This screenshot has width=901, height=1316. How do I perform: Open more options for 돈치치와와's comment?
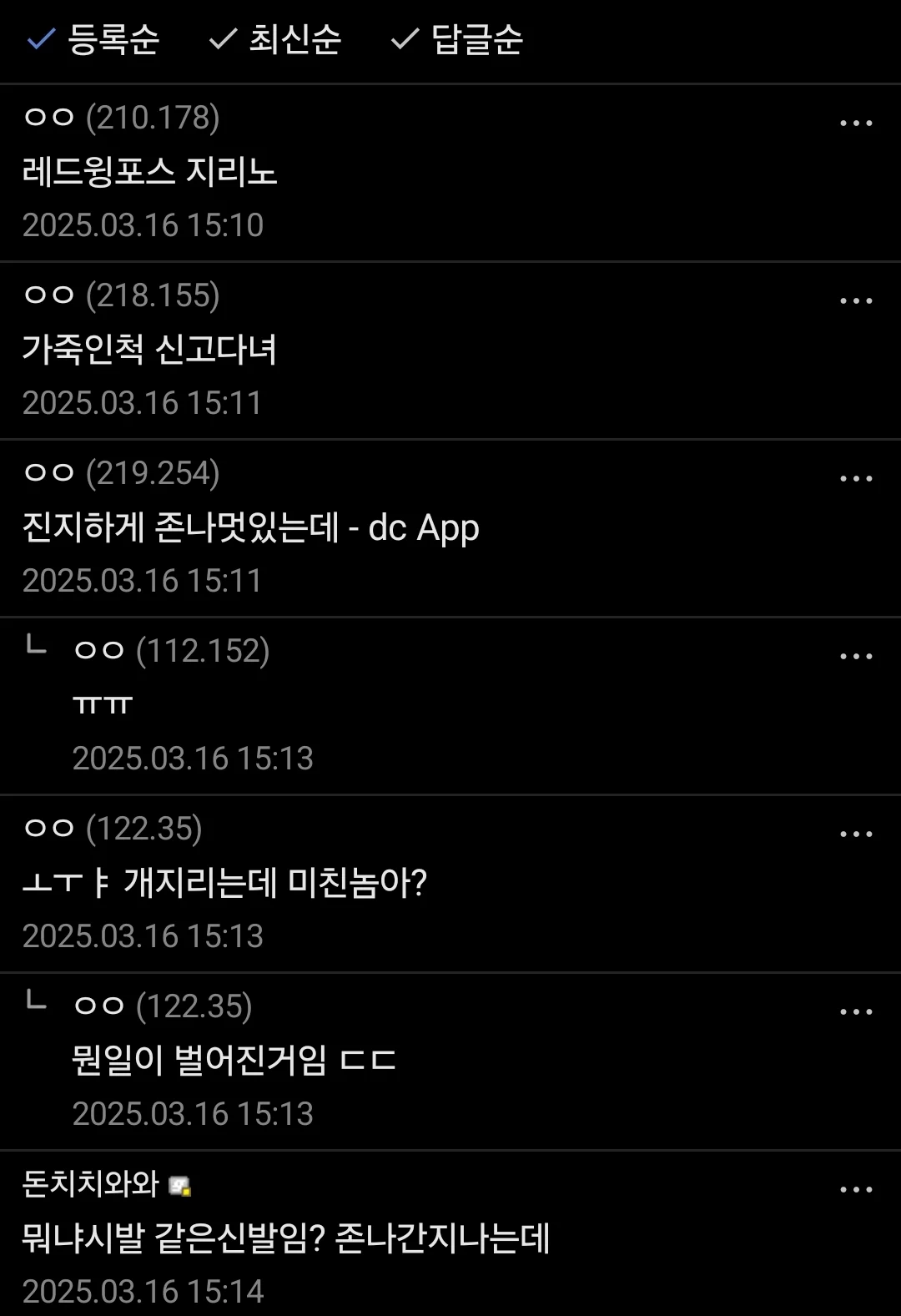click(x=855, y=1190)
